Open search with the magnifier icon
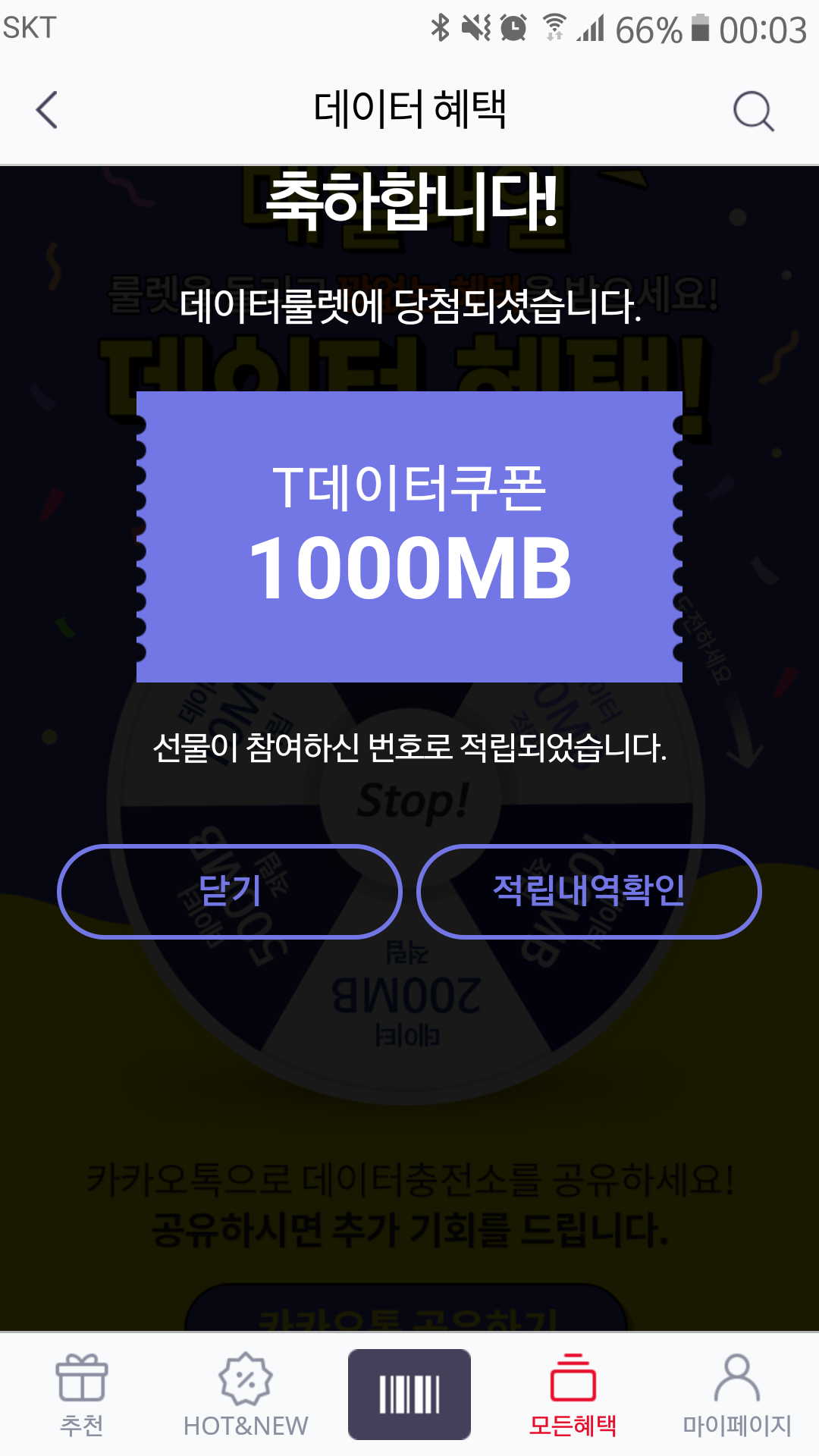Image resolution: width=819 pixels, height=1456 pixels. pos(753,111)
